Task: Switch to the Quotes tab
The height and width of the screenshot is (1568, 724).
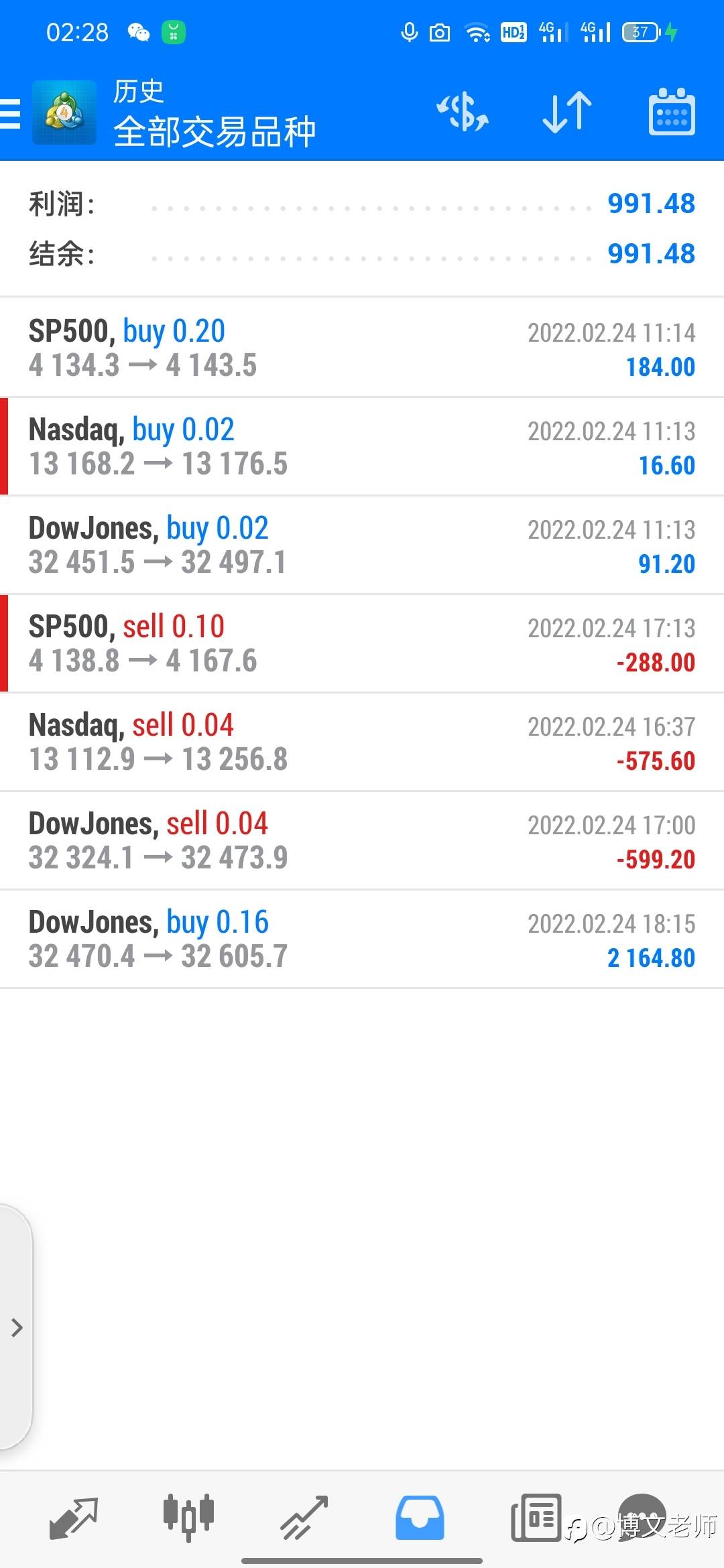Action: (x=74, y=1518)
